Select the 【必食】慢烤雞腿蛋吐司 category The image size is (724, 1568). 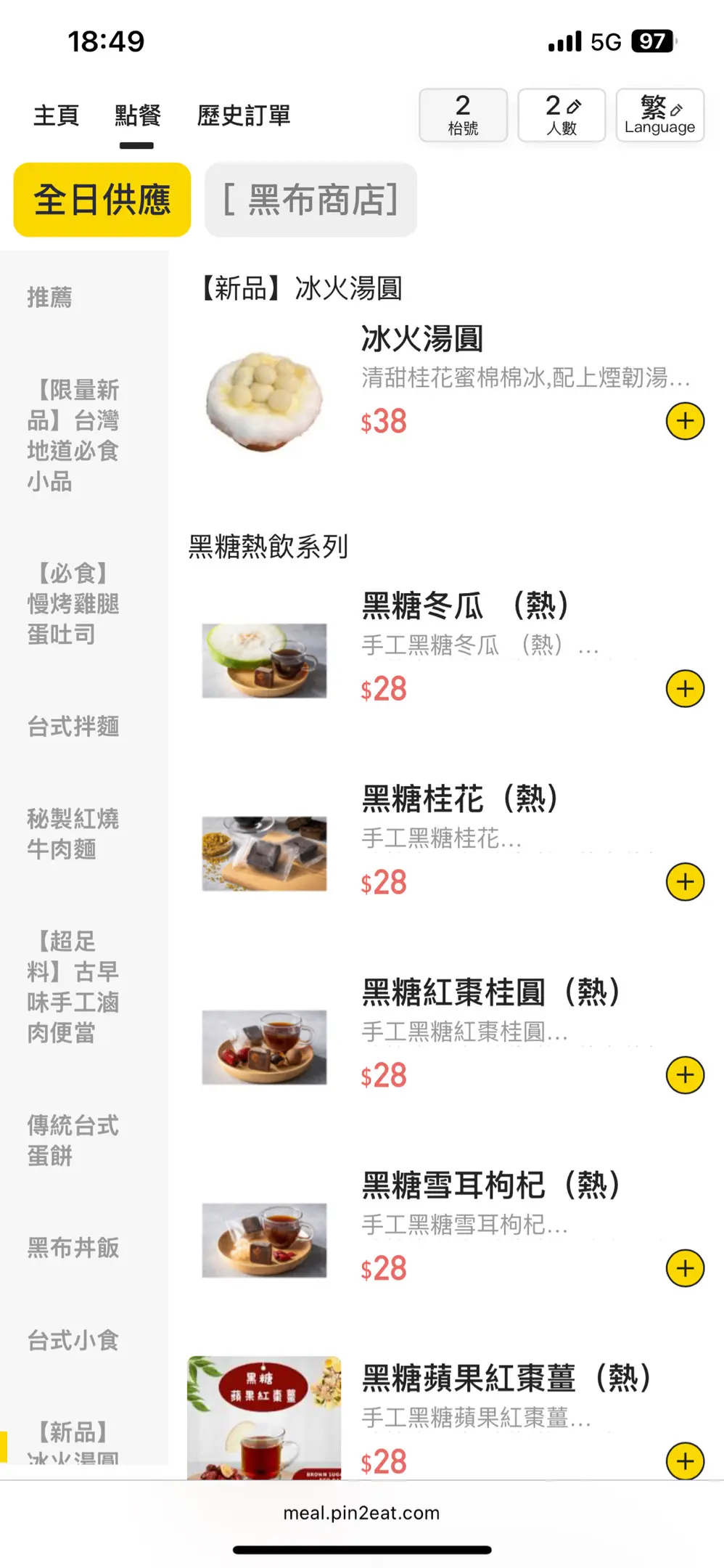[x=73, y=603]
